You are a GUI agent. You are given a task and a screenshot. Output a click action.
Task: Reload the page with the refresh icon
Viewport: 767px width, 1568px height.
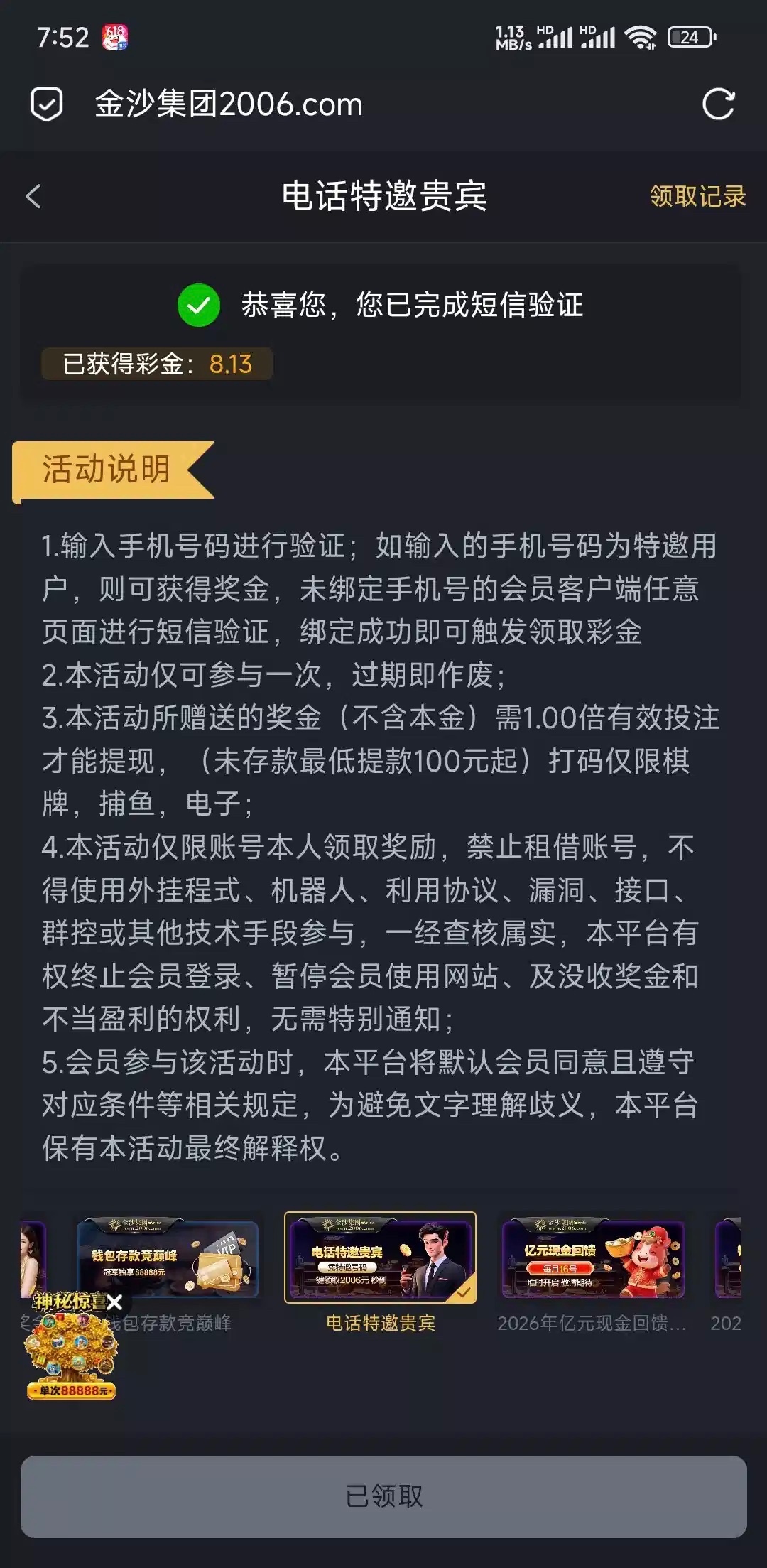718,104
